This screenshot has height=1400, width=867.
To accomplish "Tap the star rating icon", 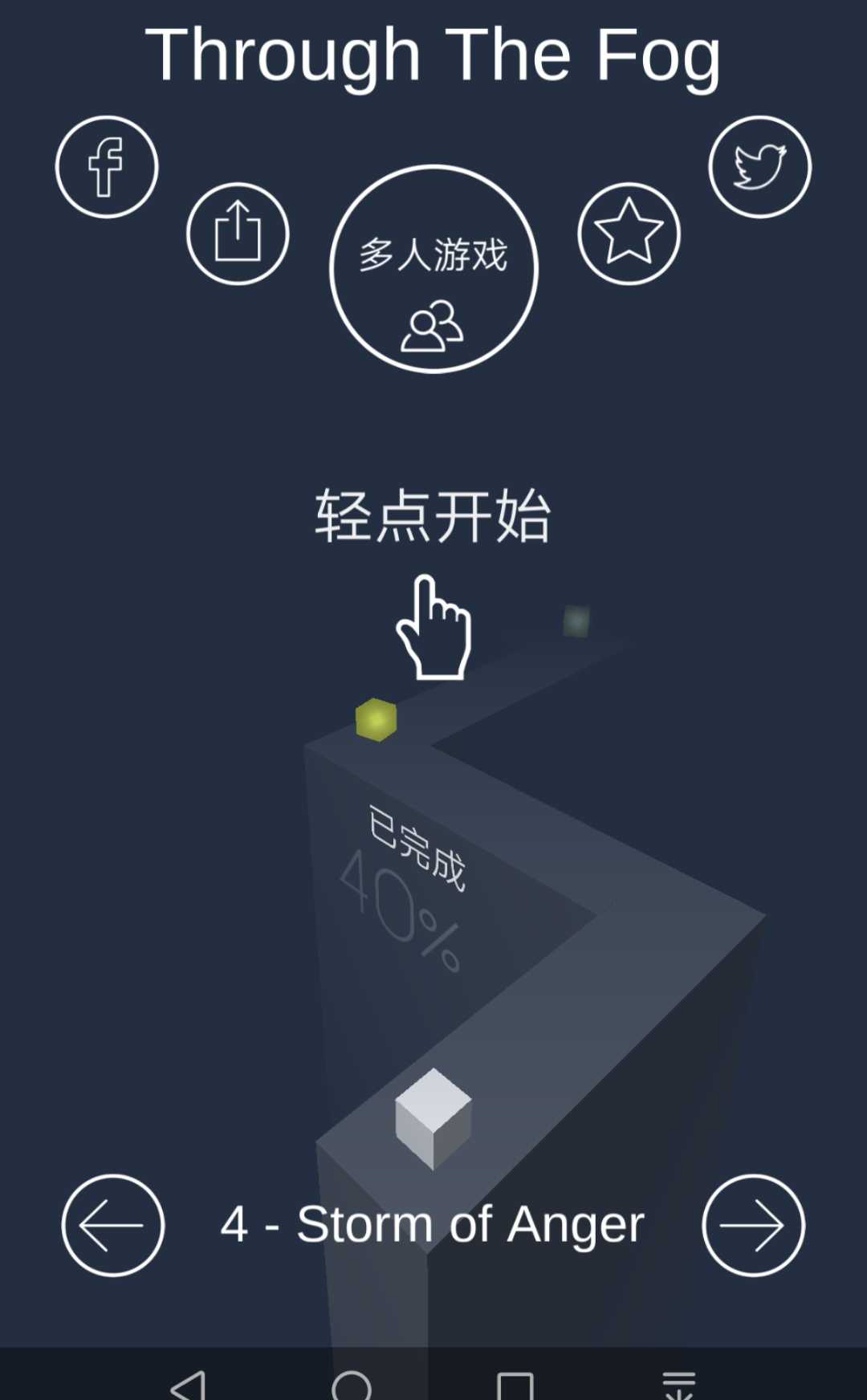I will click(629, 234).
